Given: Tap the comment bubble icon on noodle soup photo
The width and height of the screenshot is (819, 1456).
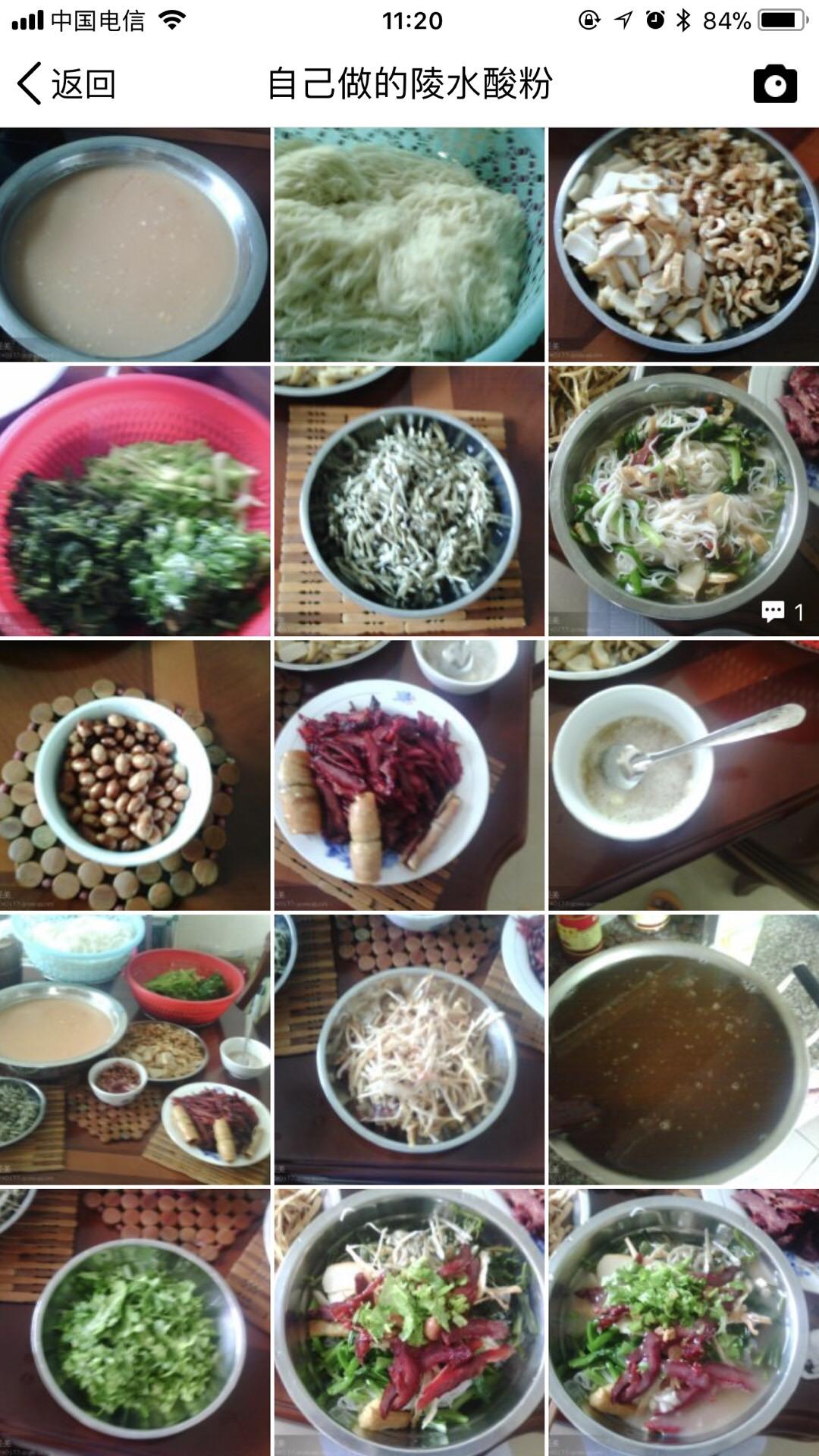Looking at the screenshot, I should [x=774, y=611].
